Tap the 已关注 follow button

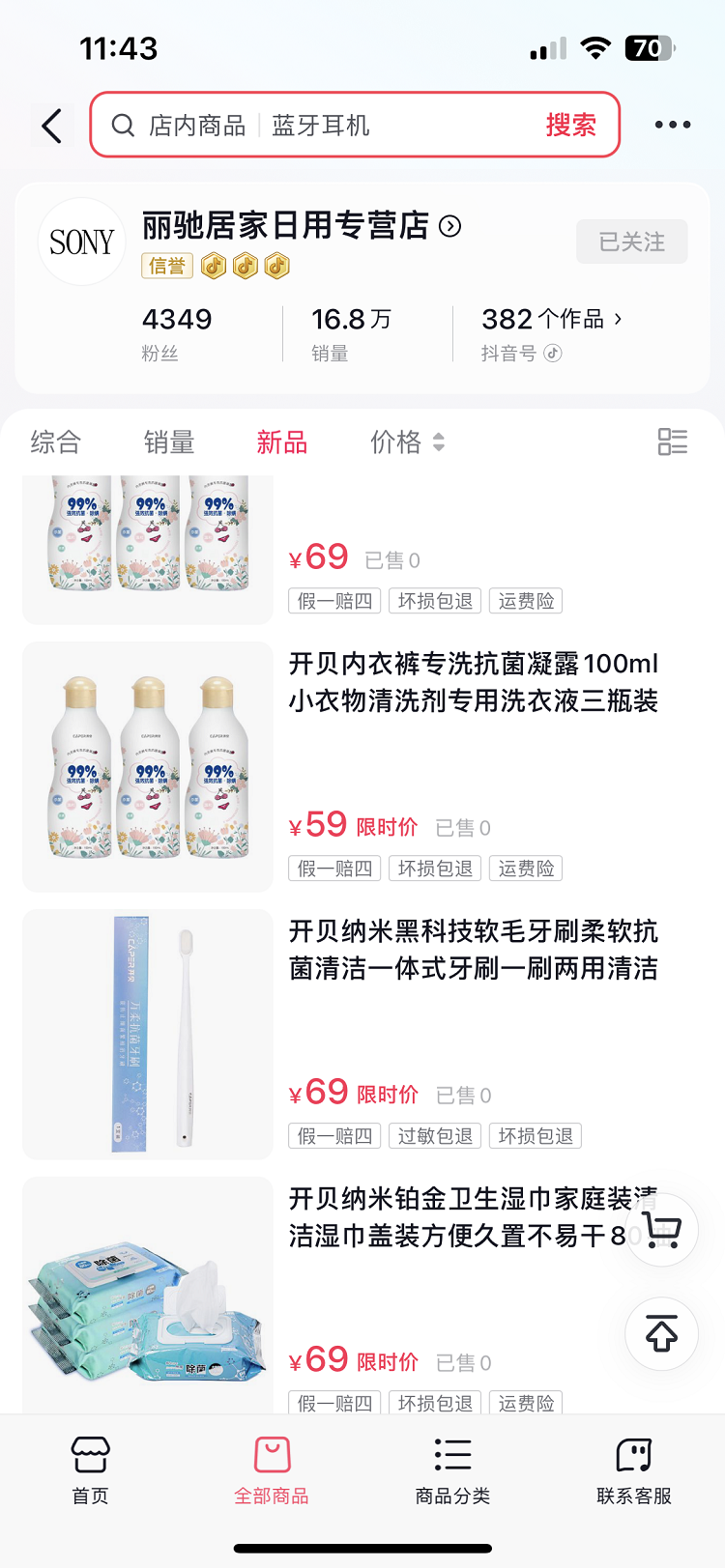point(631,242)
